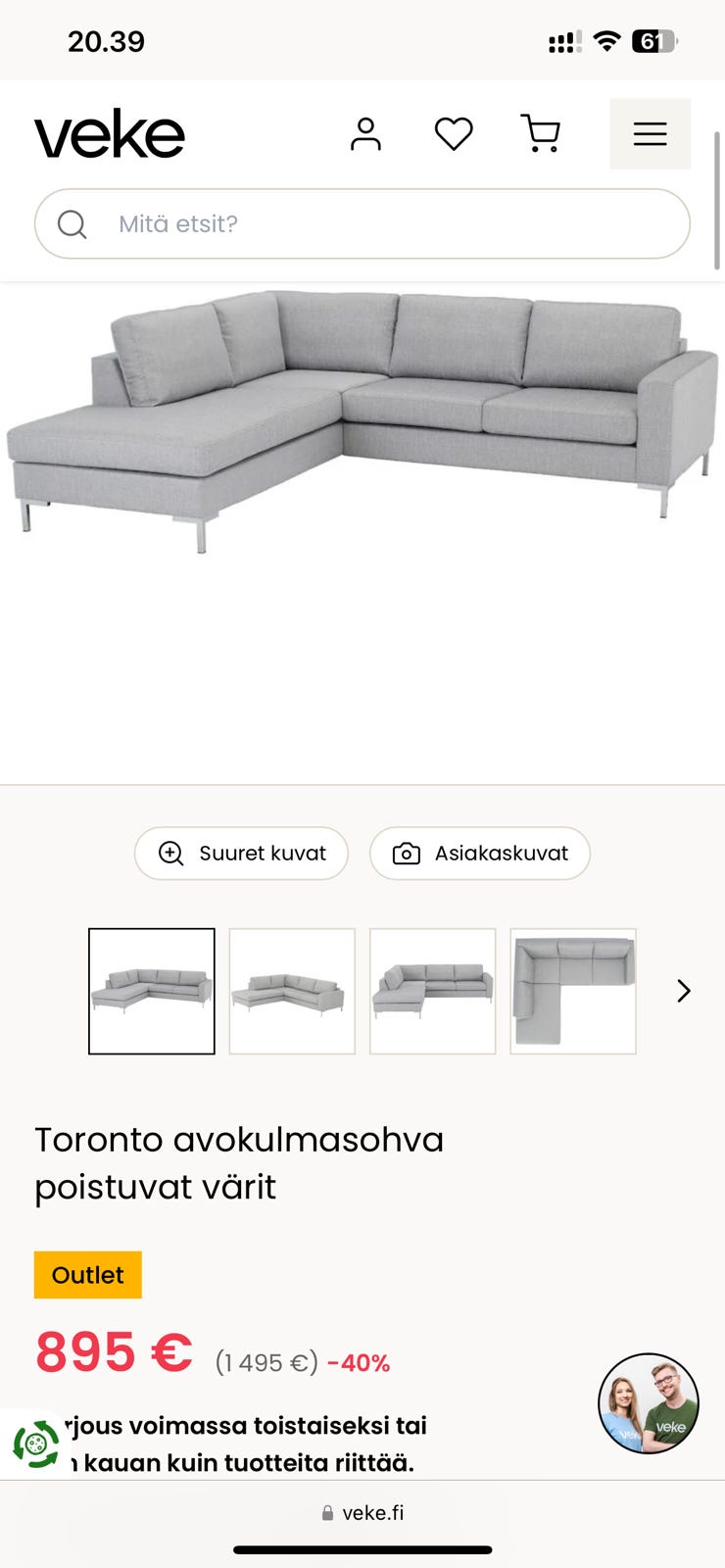Image resolution: width=725 pixels, height=1568 pixels.
Task: Tap the veke.fi address bar
Action: point(362,1513)
